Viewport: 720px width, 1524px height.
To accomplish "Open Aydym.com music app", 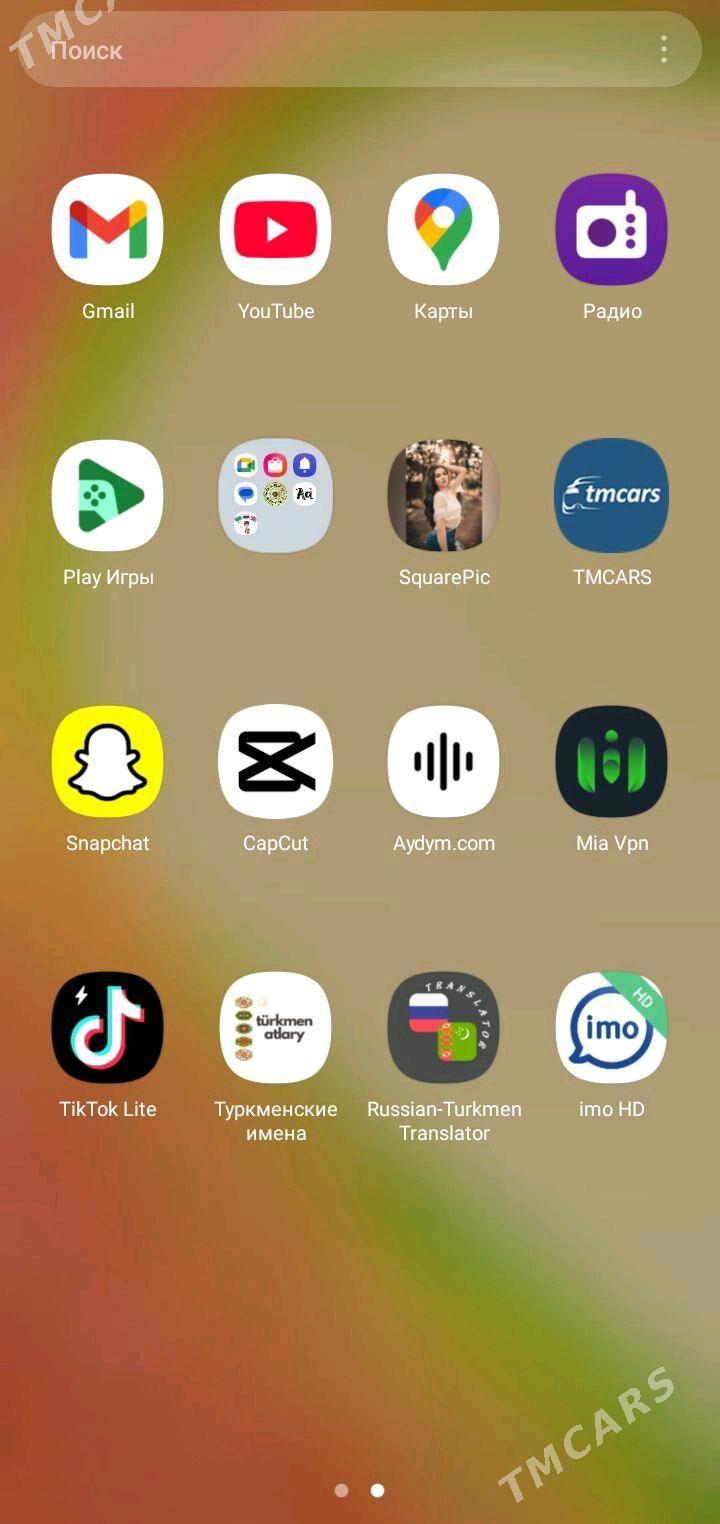I will (444, 762).
